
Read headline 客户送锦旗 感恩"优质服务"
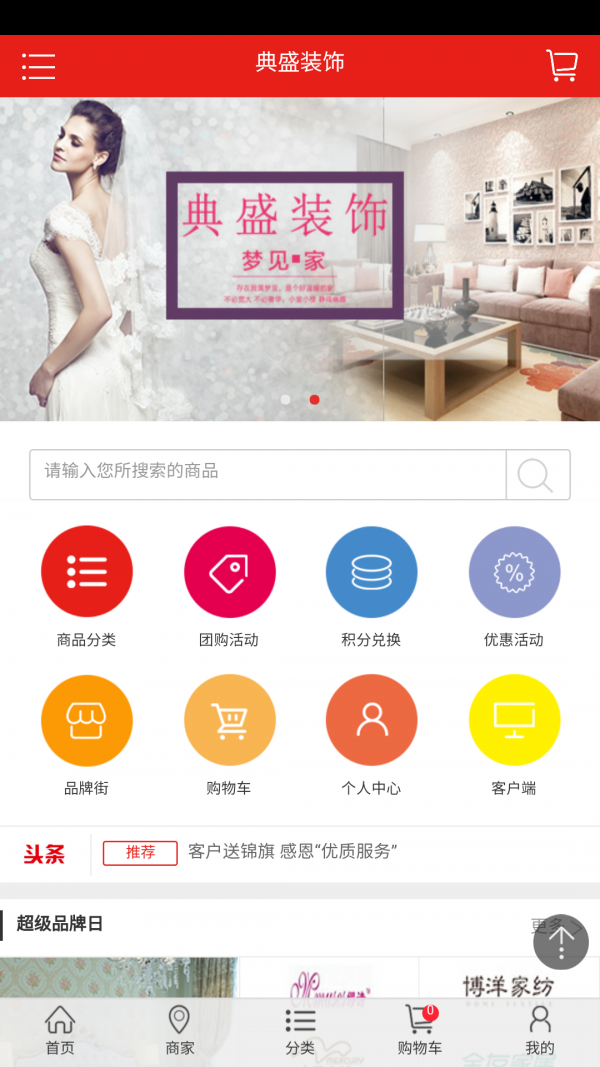pos(292,852)
